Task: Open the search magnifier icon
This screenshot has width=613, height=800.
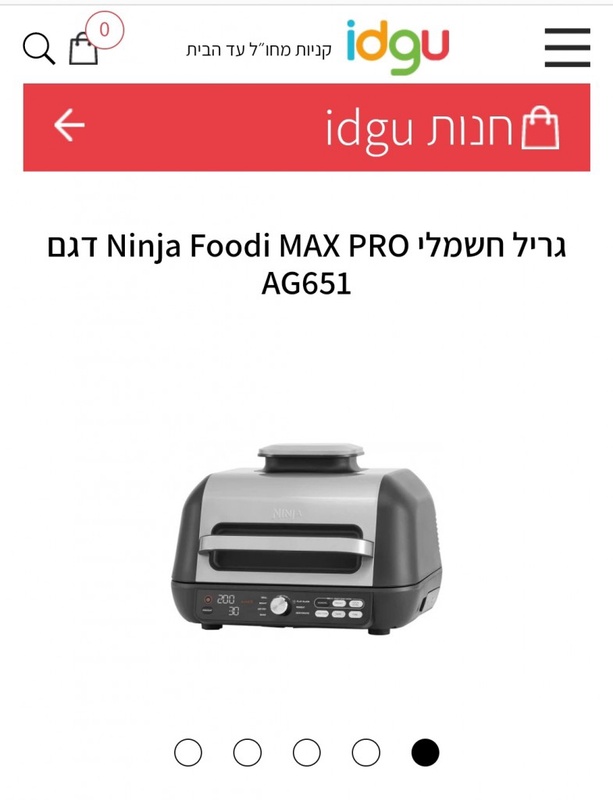Action: tap(38, 47)
